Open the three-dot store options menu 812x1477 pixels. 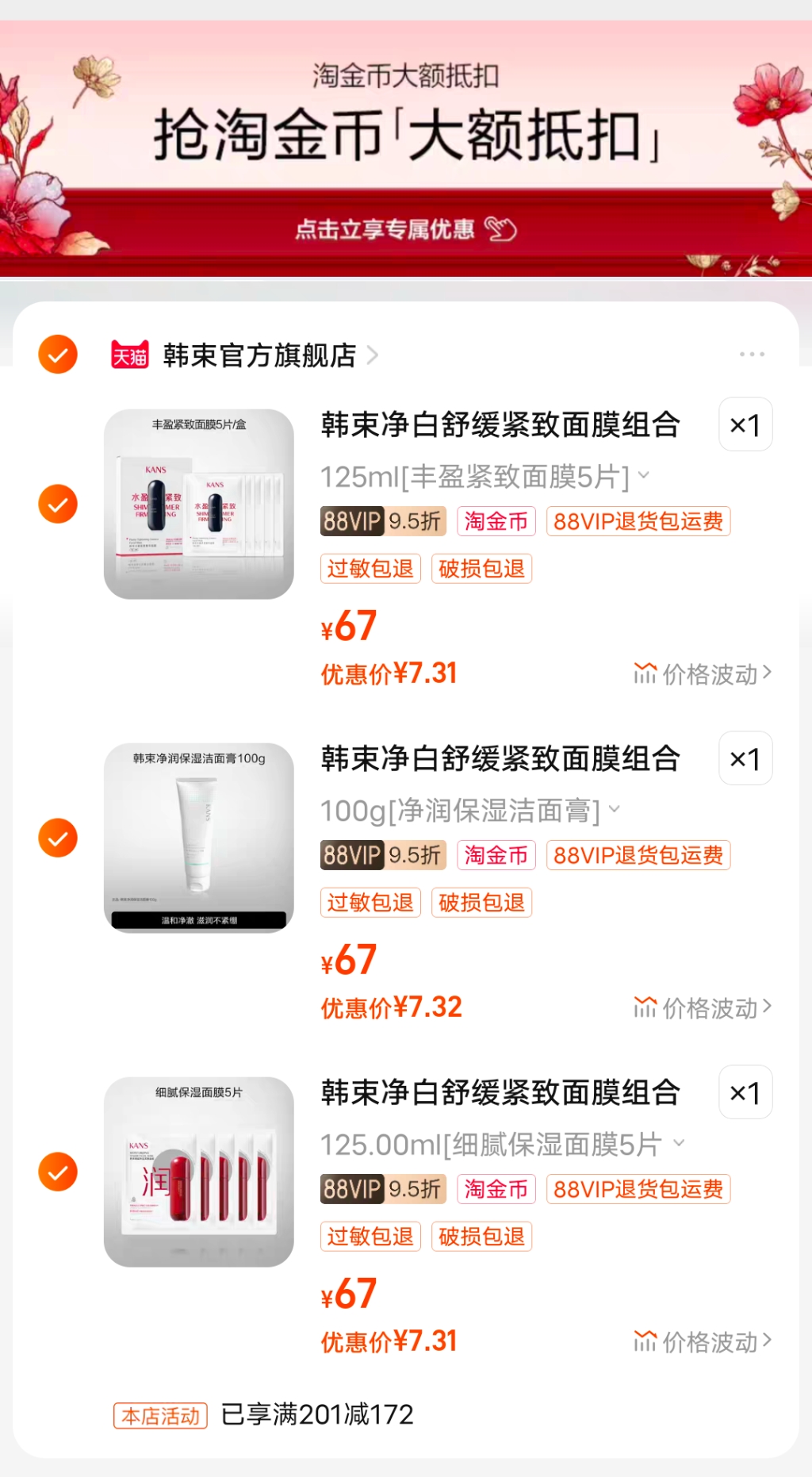tap(751, 353)
